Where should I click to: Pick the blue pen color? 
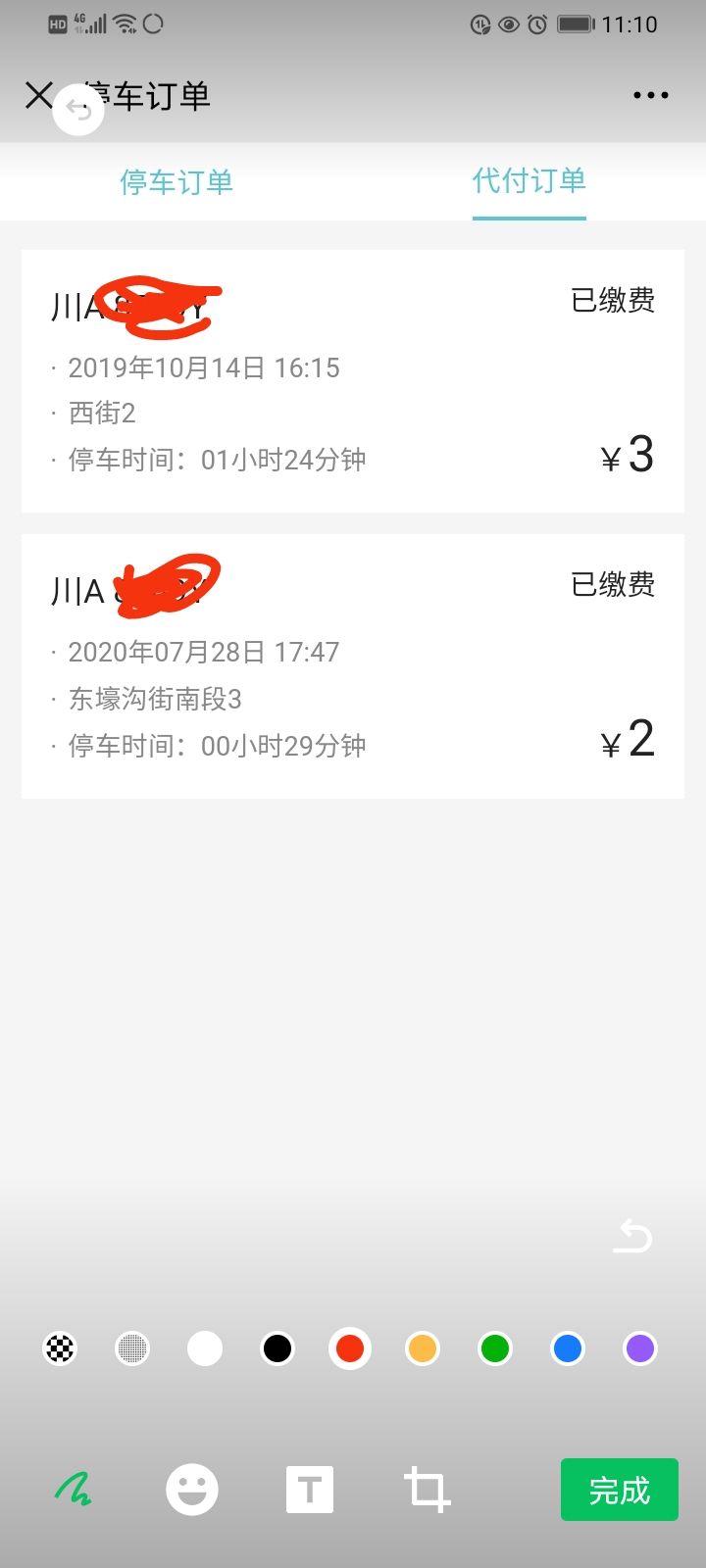(x=568, y=1348)
